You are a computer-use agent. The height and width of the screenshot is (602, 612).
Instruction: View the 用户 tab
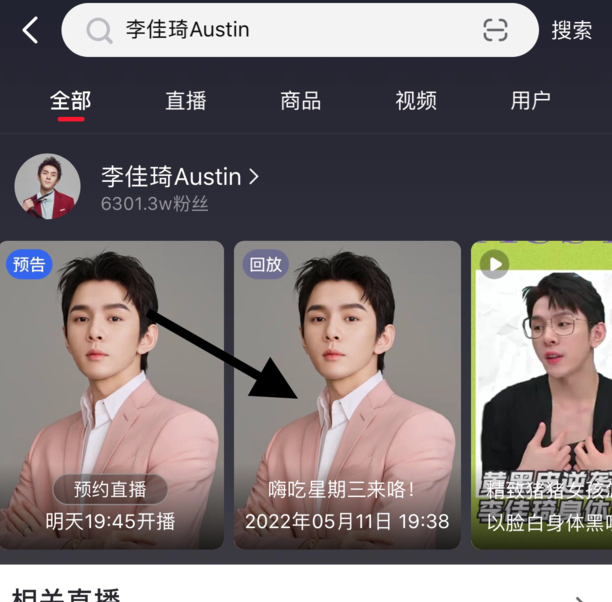(x=530, y=101)
